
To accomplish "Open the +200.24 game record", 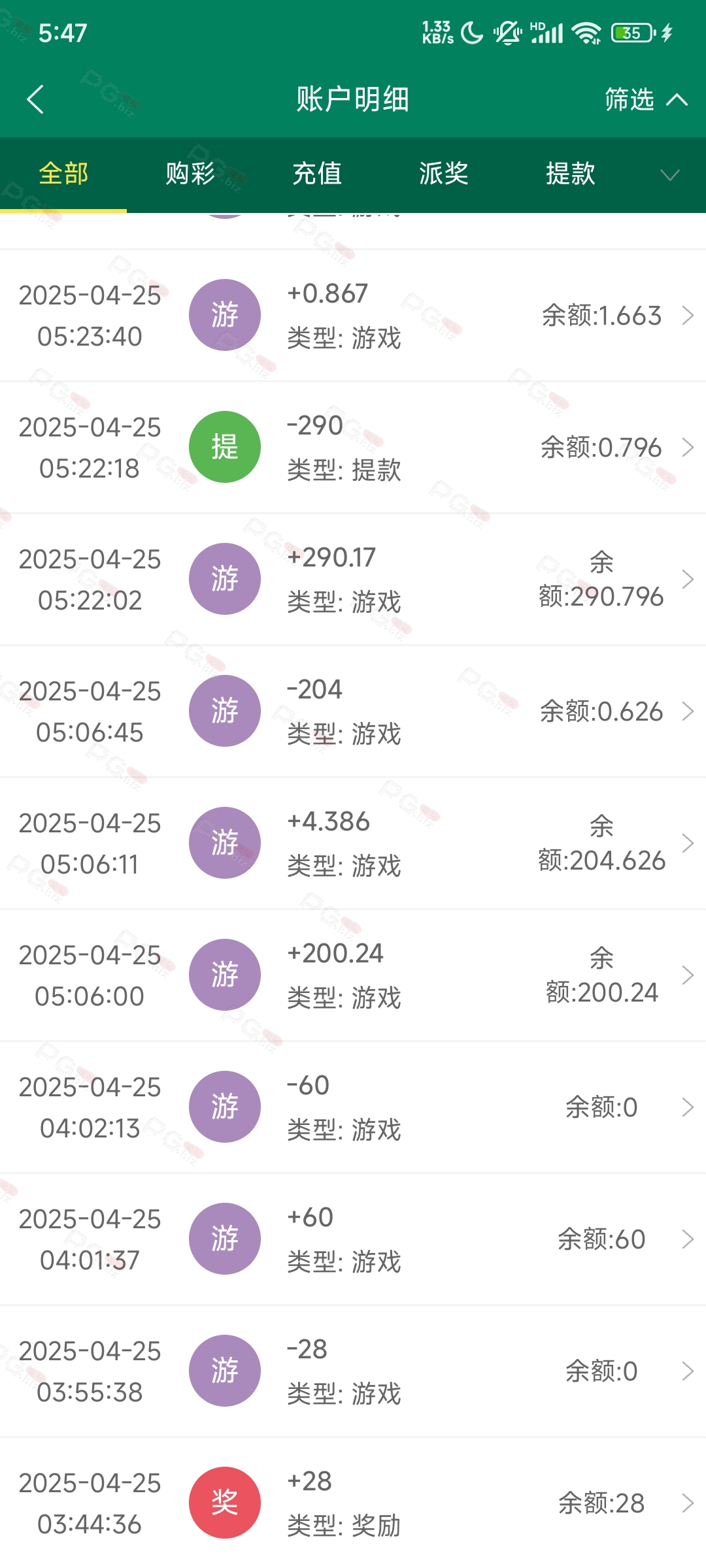I will click(x=353, y=975).
